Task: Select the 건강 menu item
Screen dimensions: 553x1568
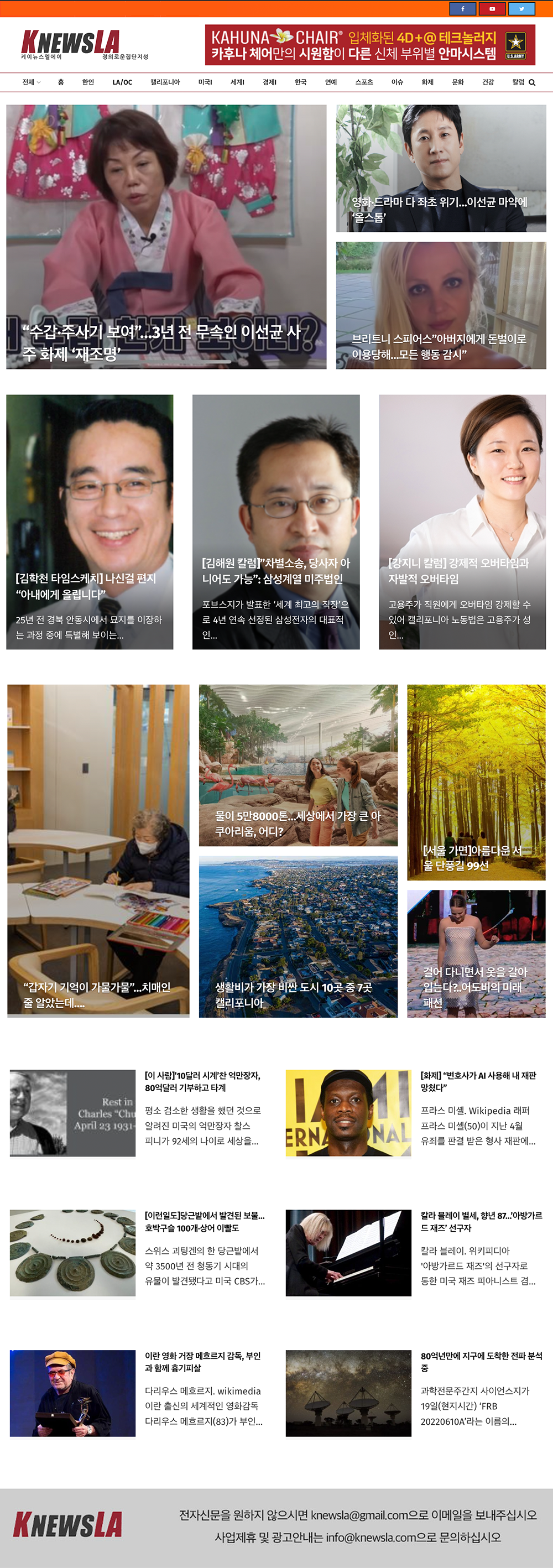Action: coord(488,82)
